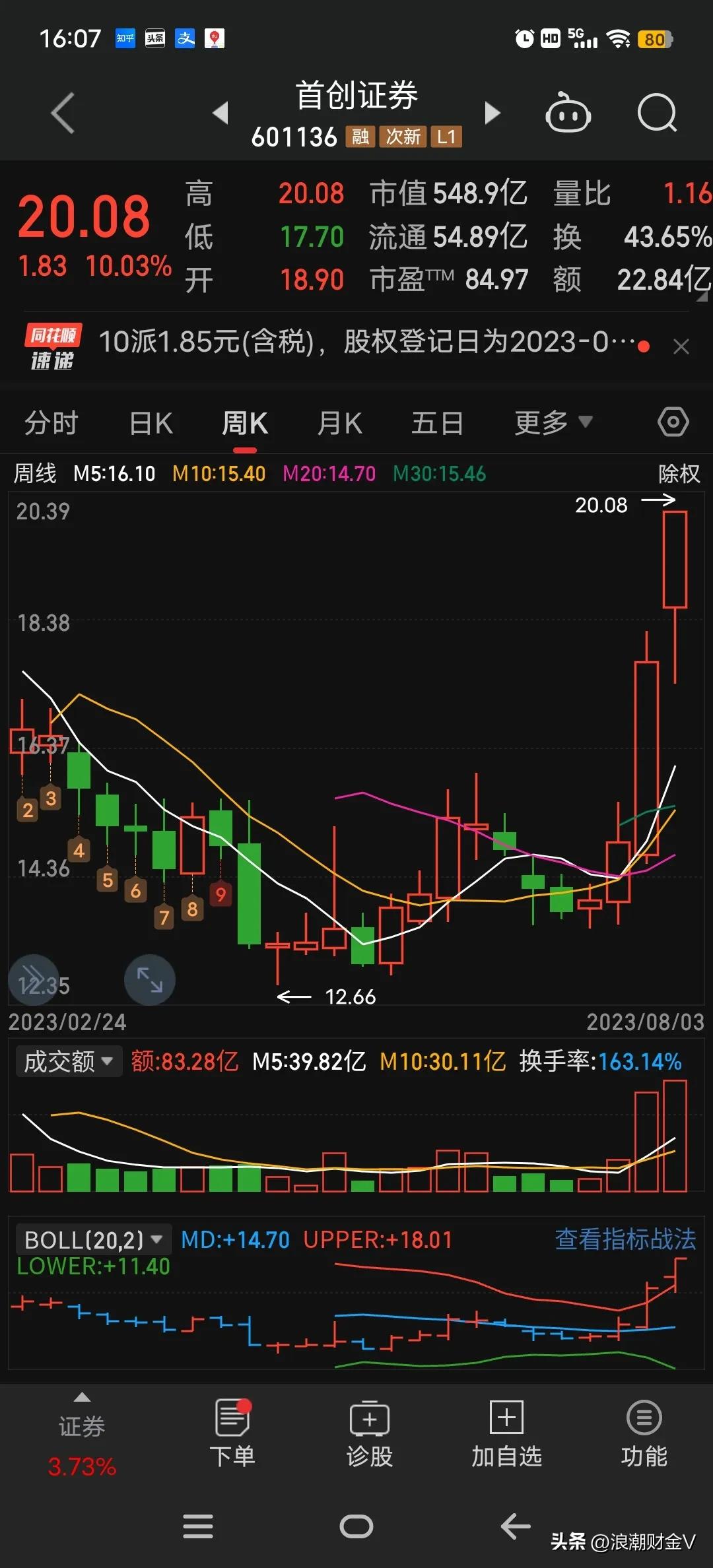Open the AI assistant robot icon
This screenshot has height=1568, width=713.
point(568,114)
